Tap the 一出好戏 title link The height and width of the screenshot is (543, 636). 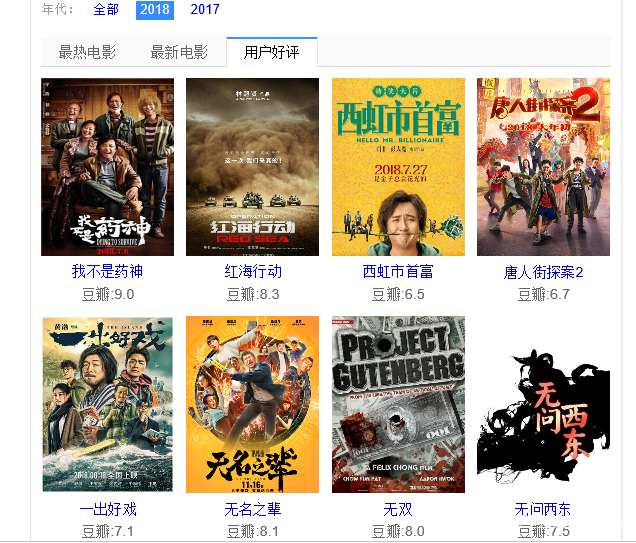(107, 510)
